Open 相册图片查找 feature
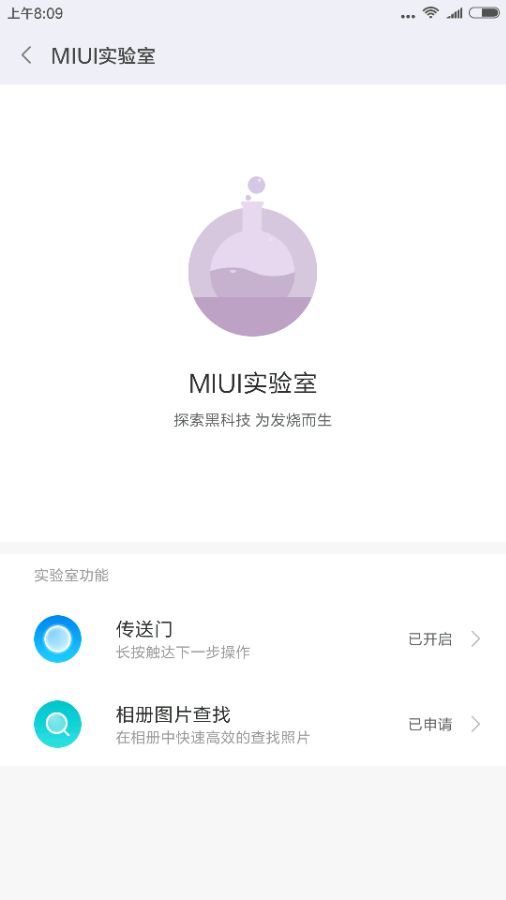The width and height of the screenshot is (506, 900). point(253,724)
